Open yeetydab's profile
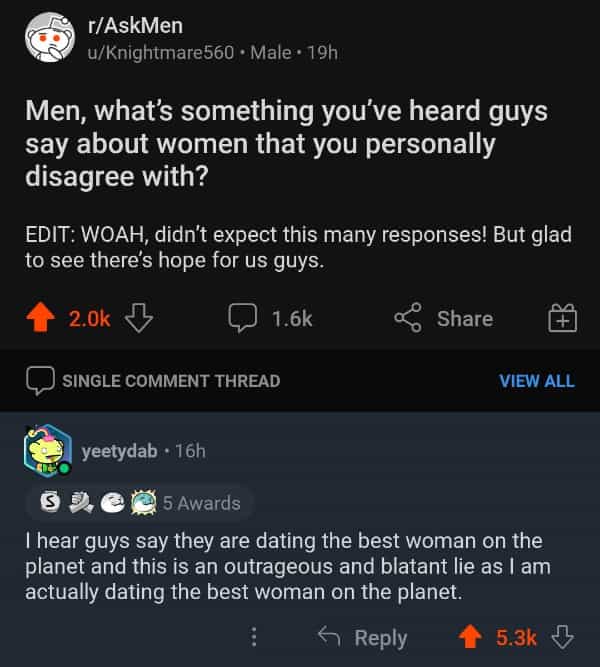Image resolution: width=600 pixels, height=667 pixels. pos(118,452)
